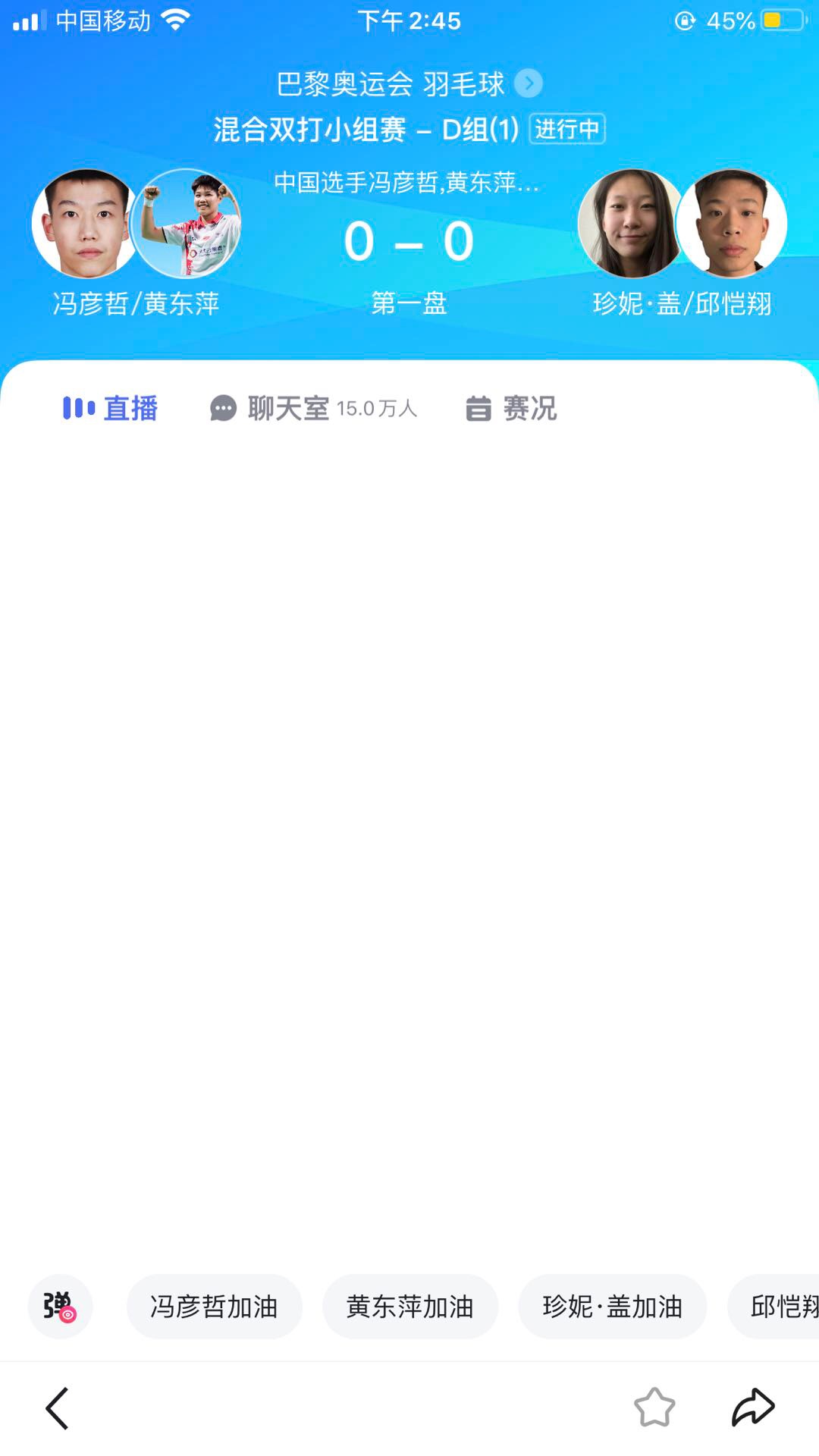Share this match
The image size is (819, 1456).
point(753,1407)
